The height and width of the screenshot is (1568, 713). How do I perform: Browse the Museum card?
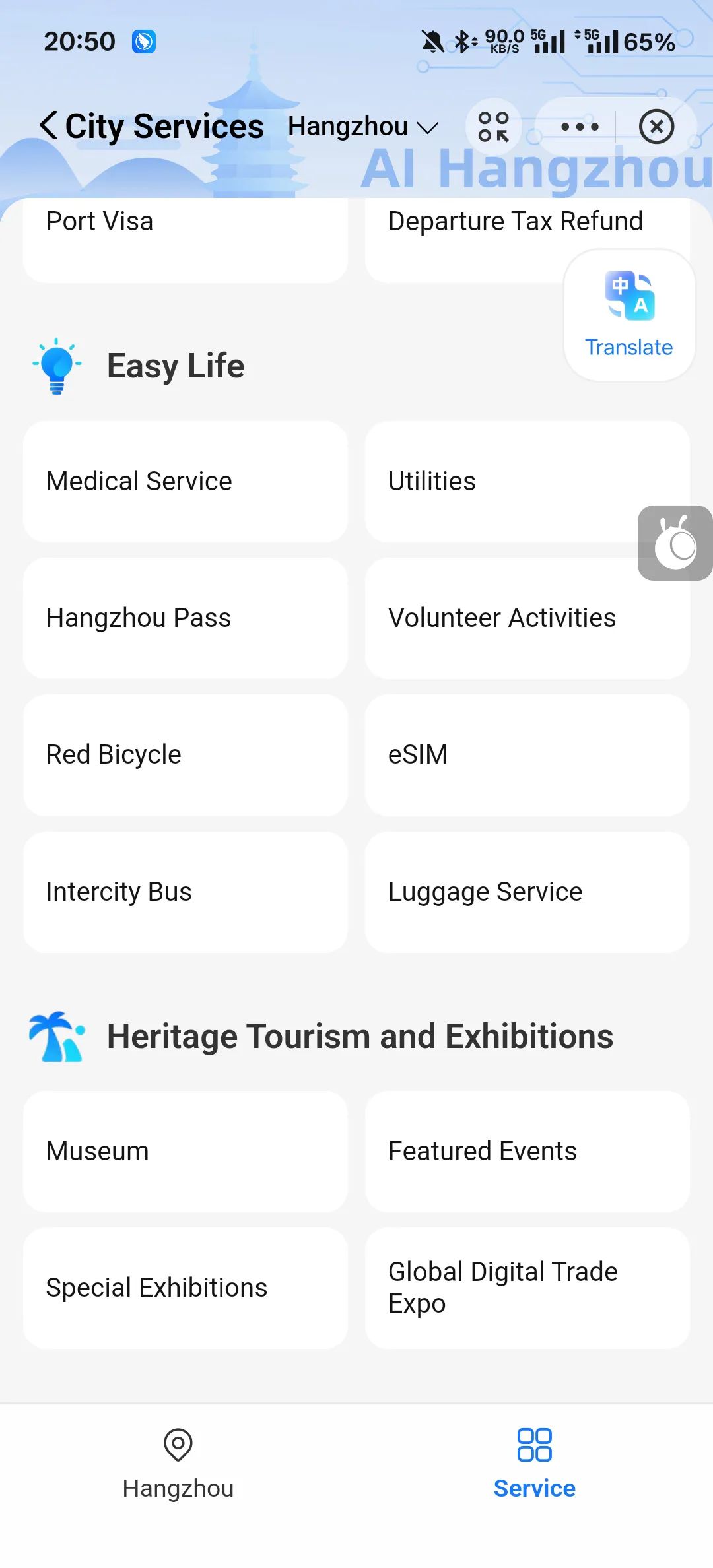pyautogui.click(x=185, y=1152)
